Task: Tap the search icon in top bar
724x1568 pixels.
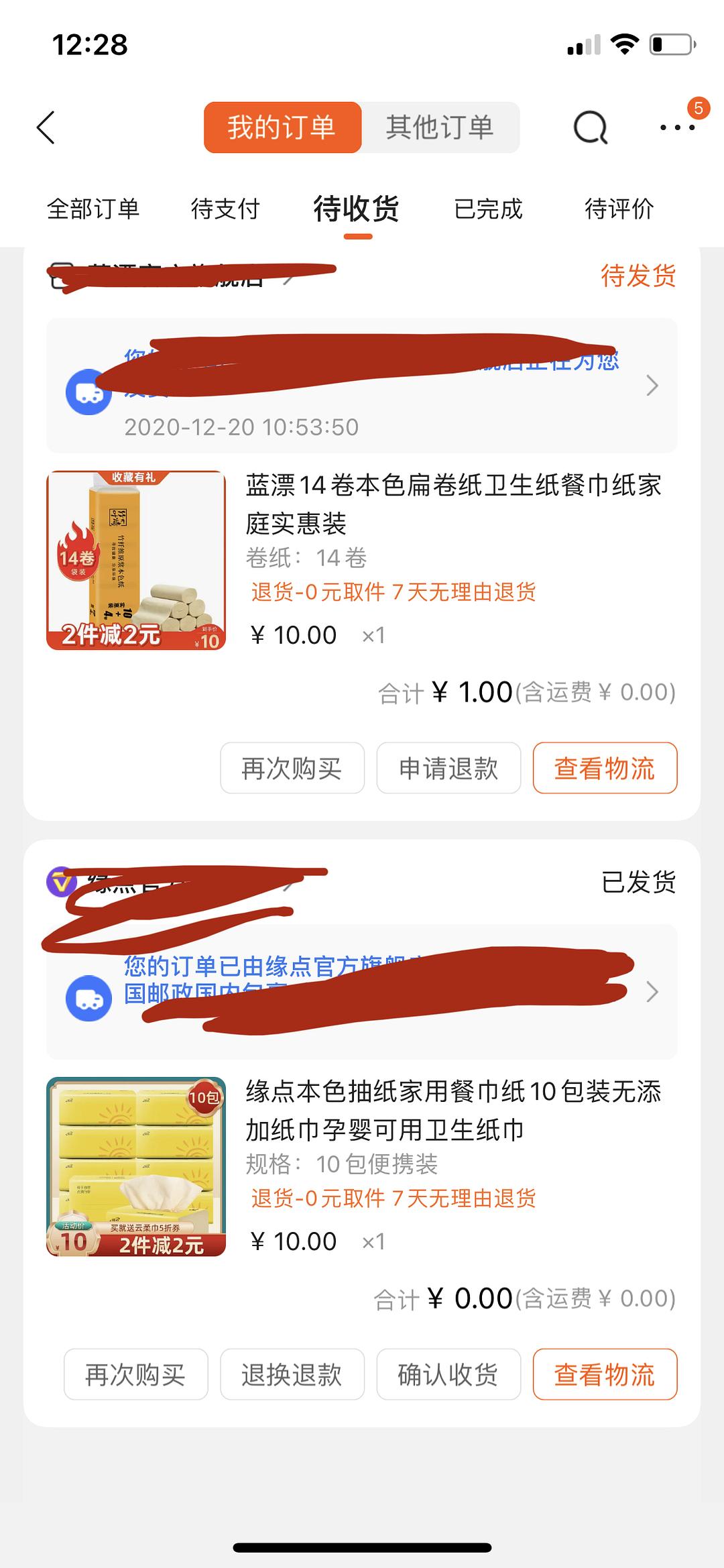Action: (x=589, y=129)
